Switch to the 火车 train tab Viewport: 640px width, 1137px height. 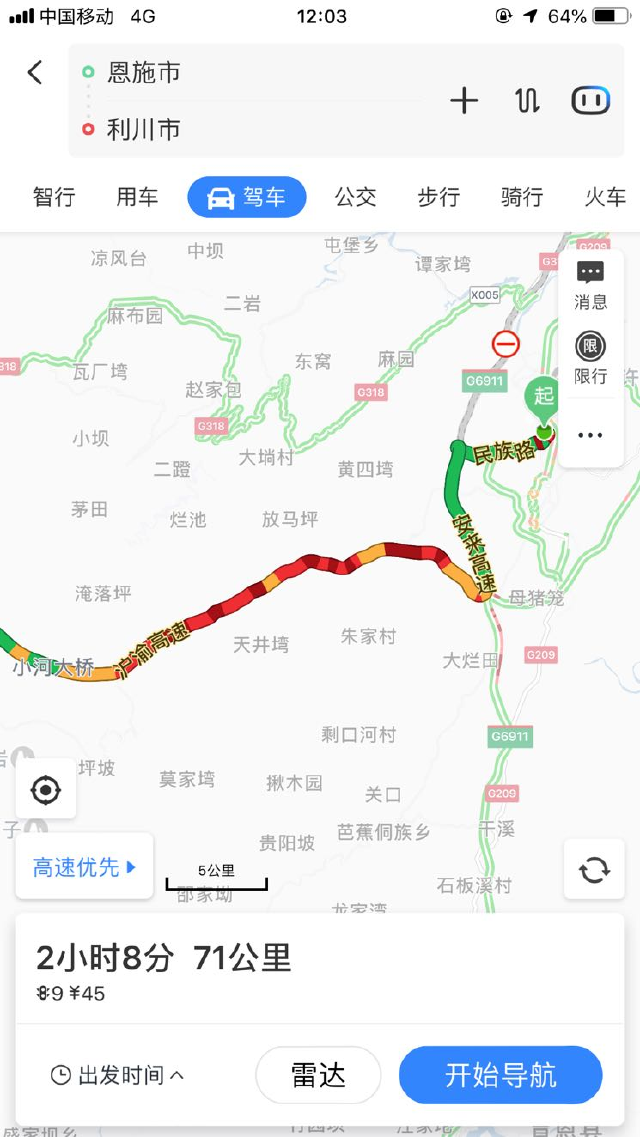pyautogui.click(x=605, y=197)
